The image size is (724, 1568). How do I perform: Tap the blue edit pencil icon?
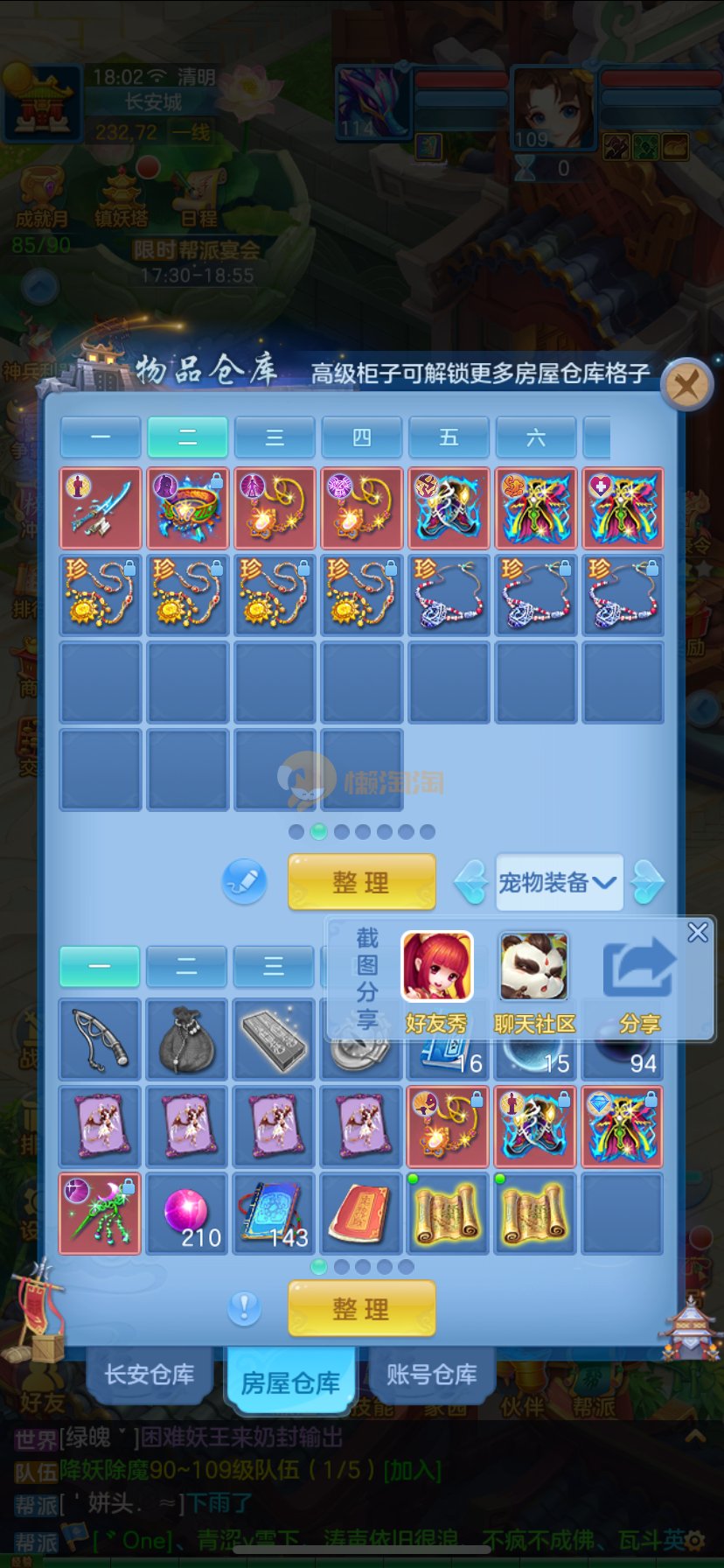click(x=245, y=882)
